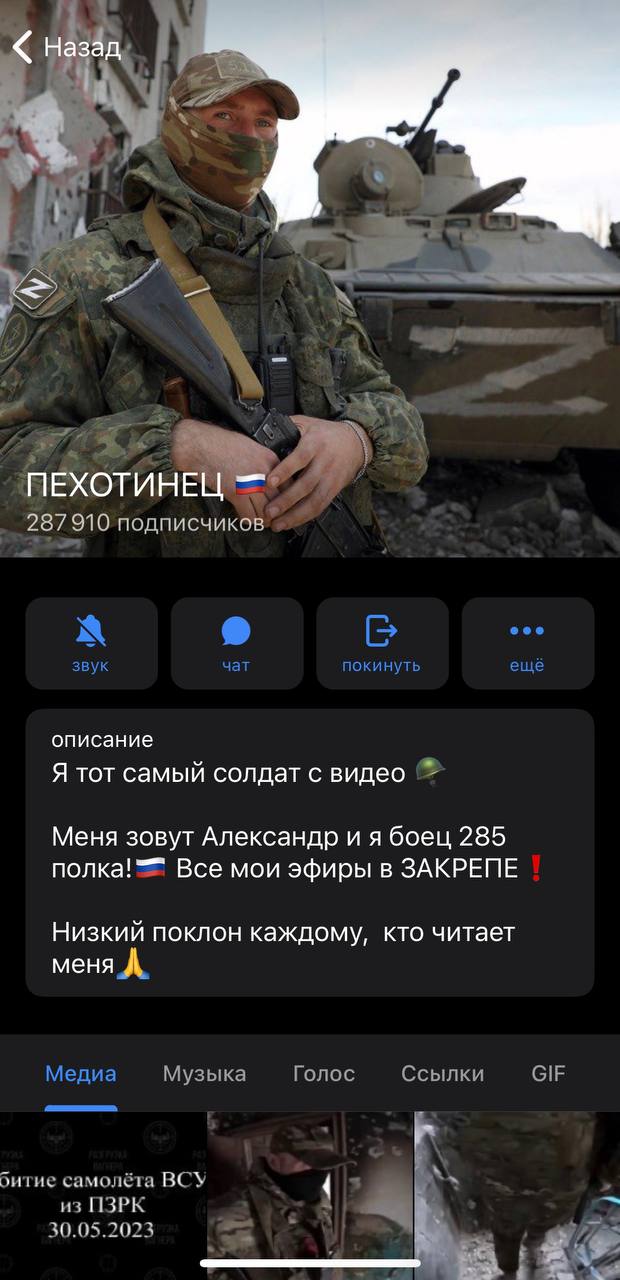Switch to the Ссылки tab

pyautogui.click(x=442, y=1074)
